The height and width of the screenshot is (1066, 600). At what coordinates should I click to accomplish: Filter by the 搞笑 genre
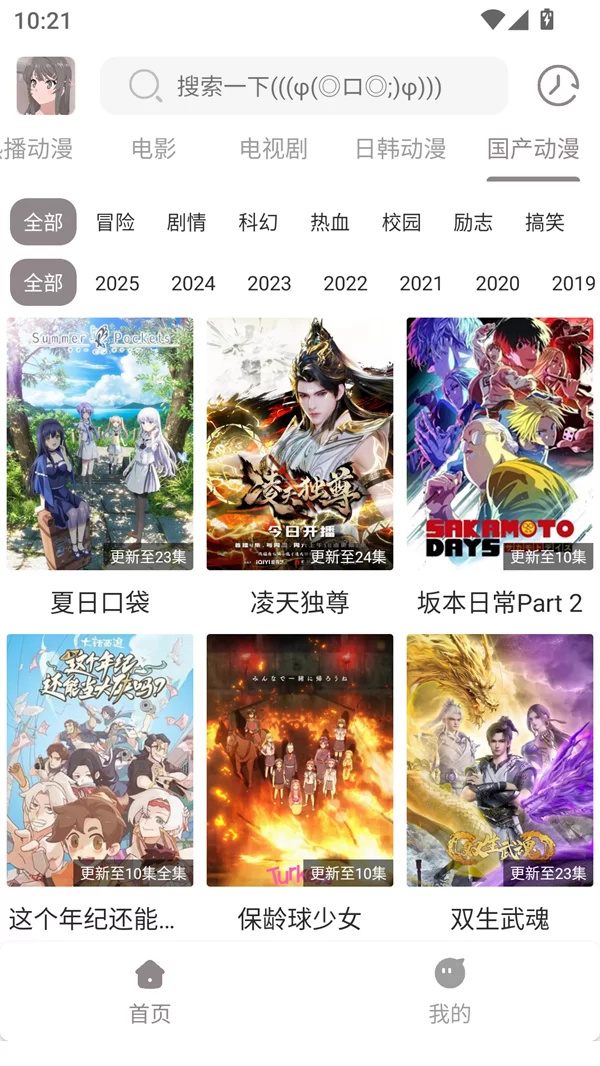click(x=545, y=222)
